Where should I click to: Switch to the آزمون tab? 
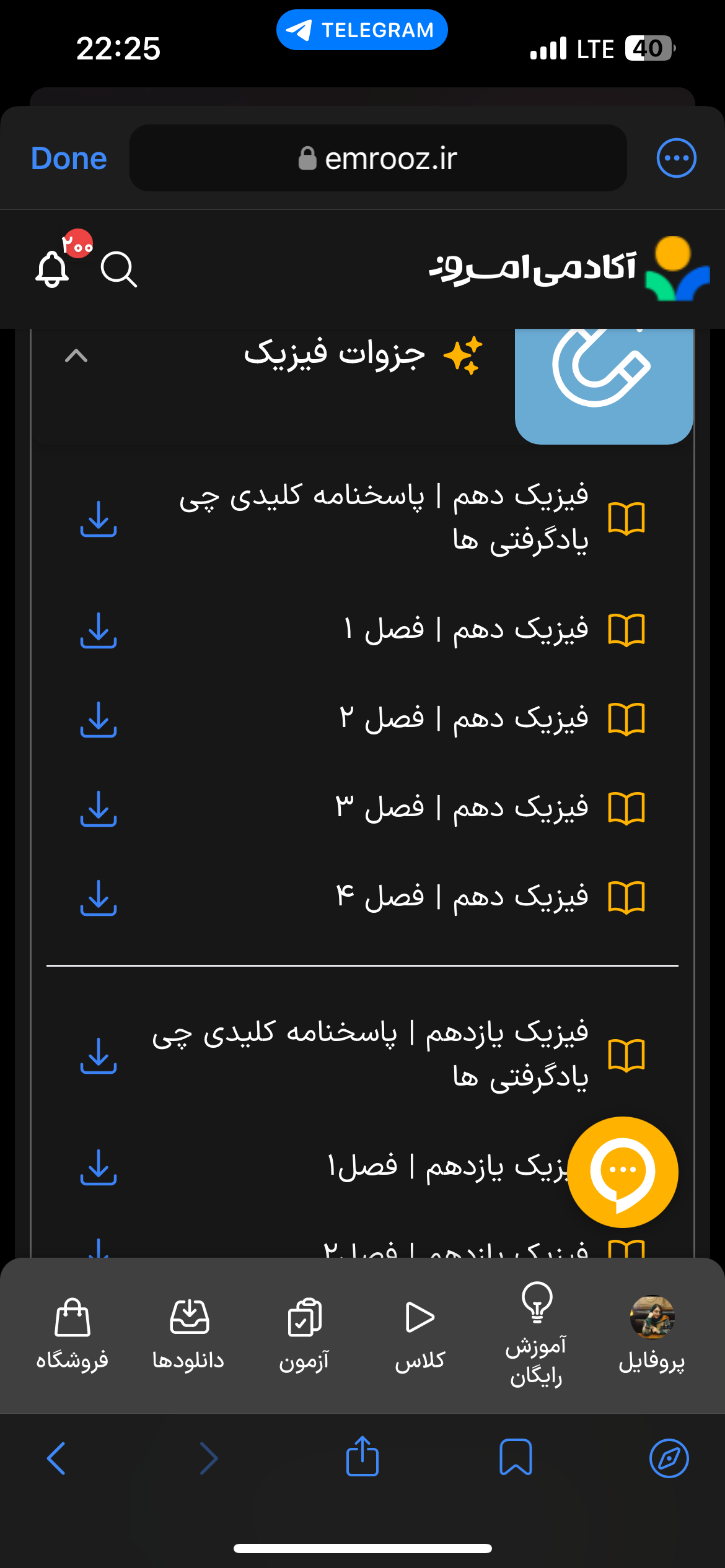[304, 1333]
